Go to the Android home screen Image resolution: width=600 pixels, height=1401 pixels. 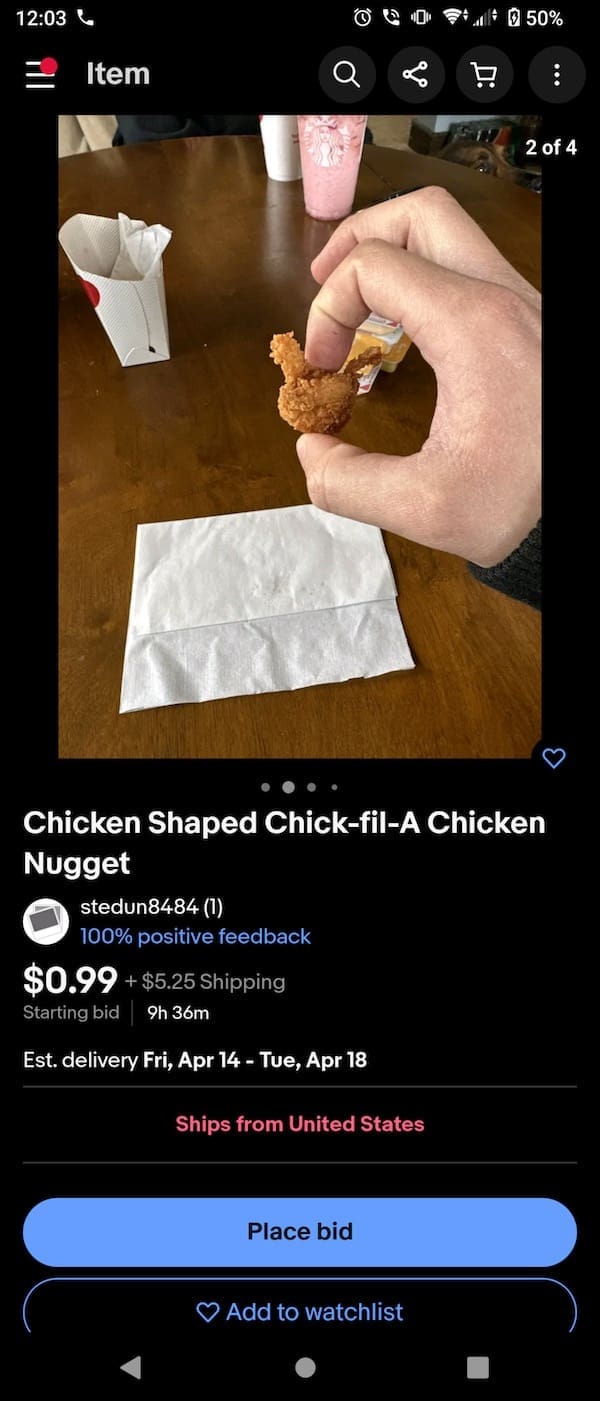[305, 1367]
